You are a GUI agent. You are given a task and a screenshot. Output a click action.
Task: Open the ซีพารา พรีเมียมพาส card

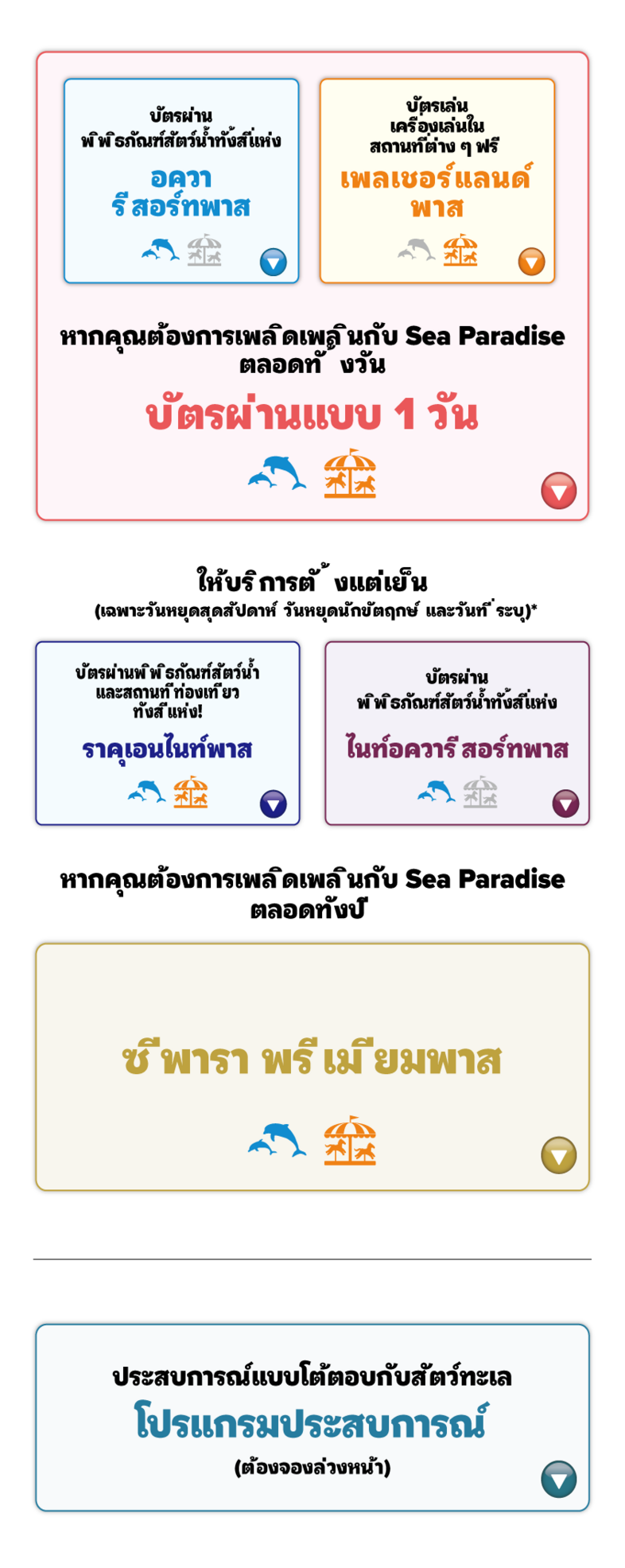point(312,1067)
